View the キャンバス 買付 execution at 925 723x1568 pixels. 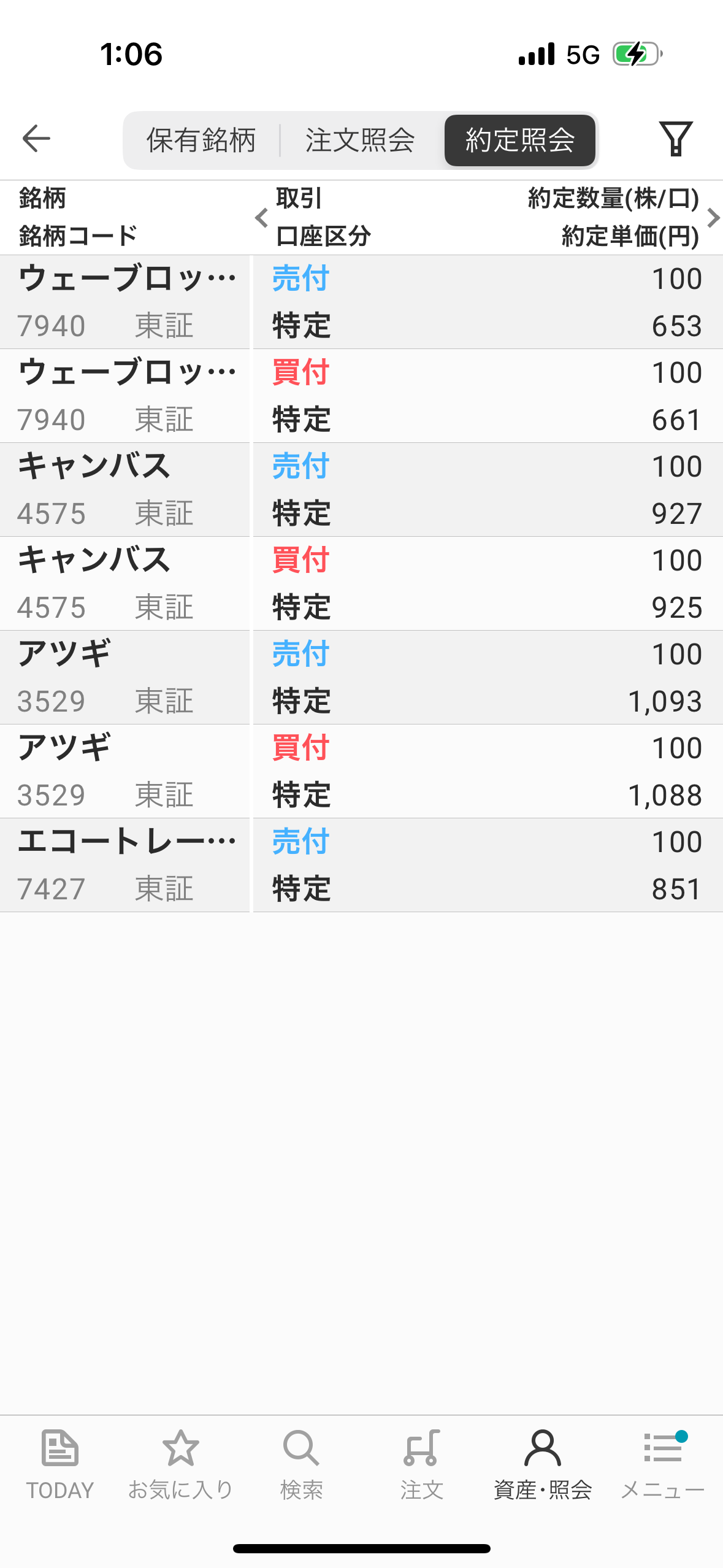click(x=362, y=583)
